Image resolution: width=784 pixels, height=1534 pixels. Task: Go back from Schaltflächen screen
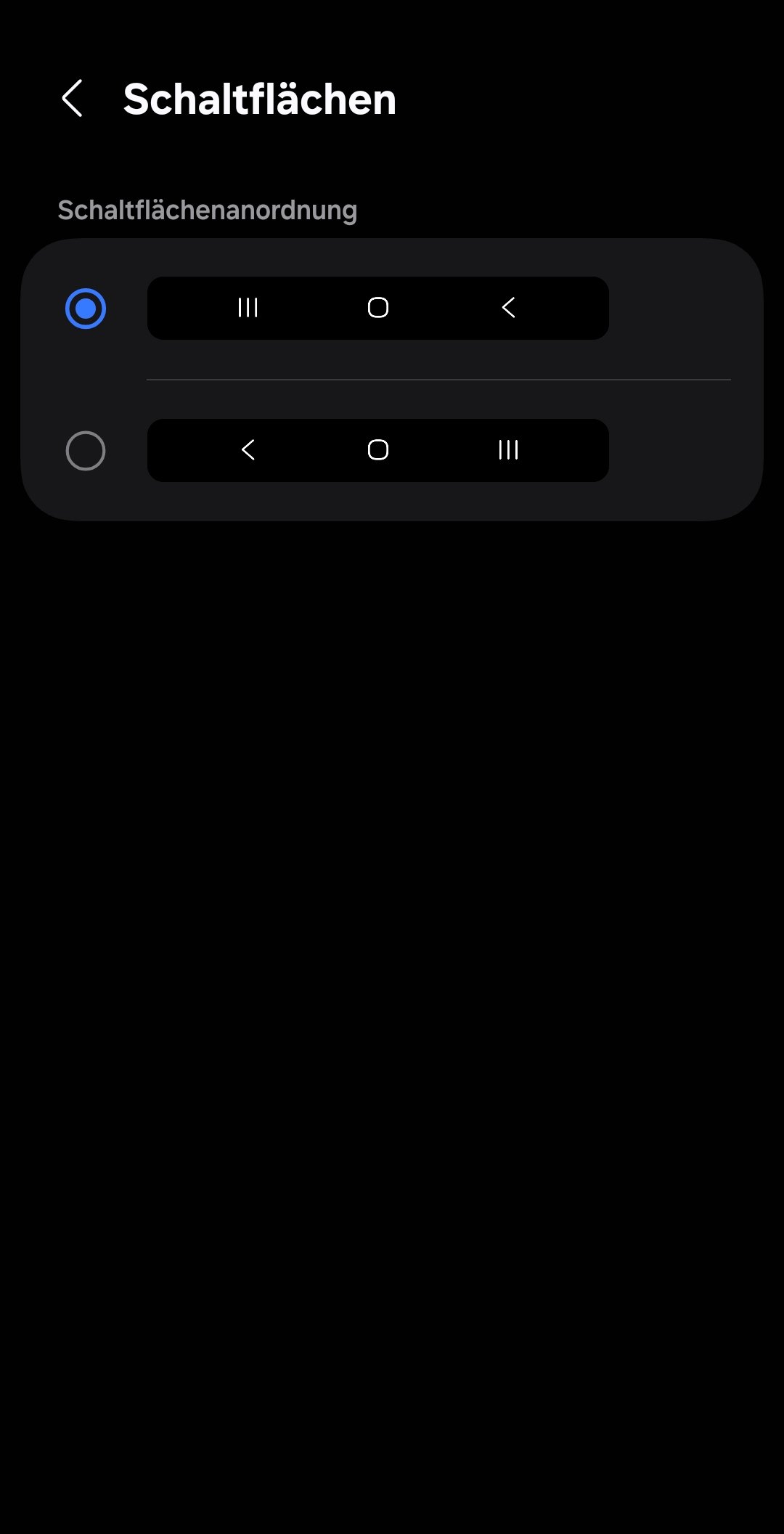coord(72,99)
